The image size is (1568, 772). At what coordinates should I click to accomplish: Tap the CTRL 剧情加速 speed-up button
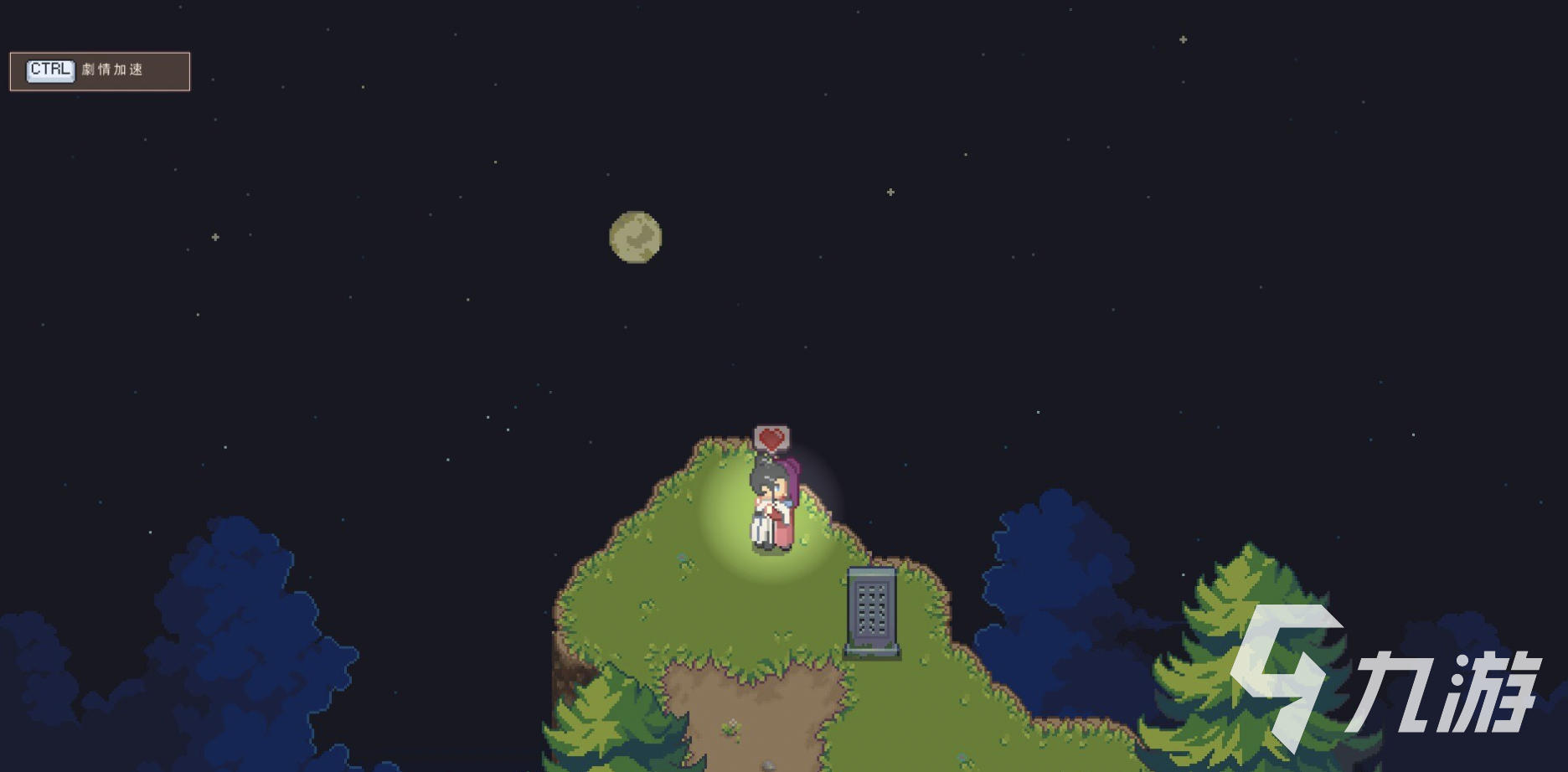click(x=100, y=71)
